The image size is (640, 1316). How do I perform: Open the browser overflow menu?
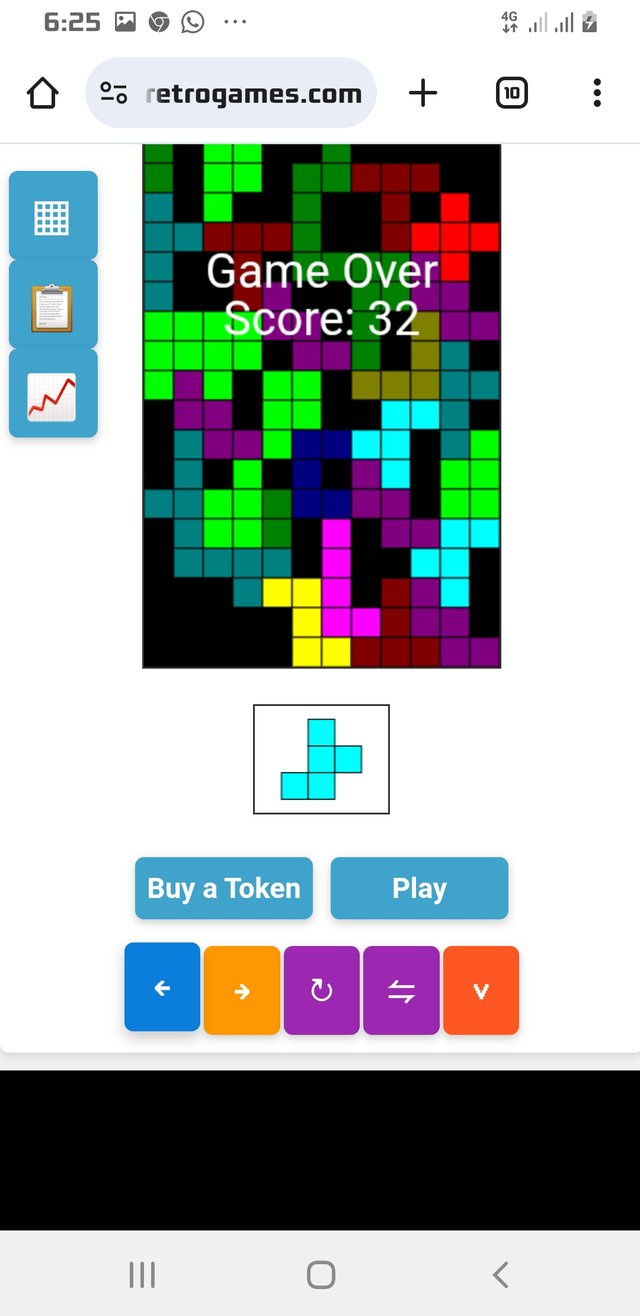(x=597, y=94)
